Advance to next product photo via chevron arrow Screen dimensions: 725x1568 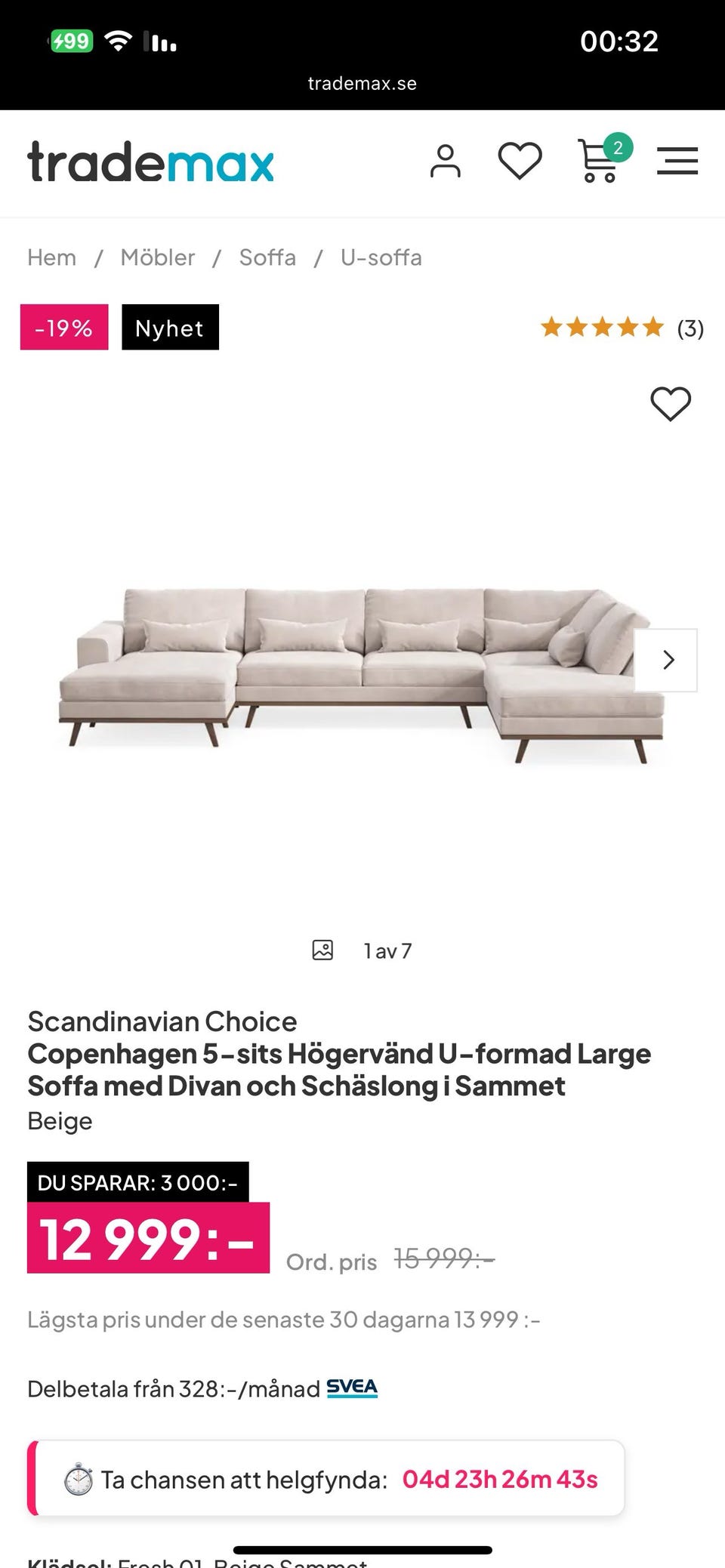pos(668,660)
